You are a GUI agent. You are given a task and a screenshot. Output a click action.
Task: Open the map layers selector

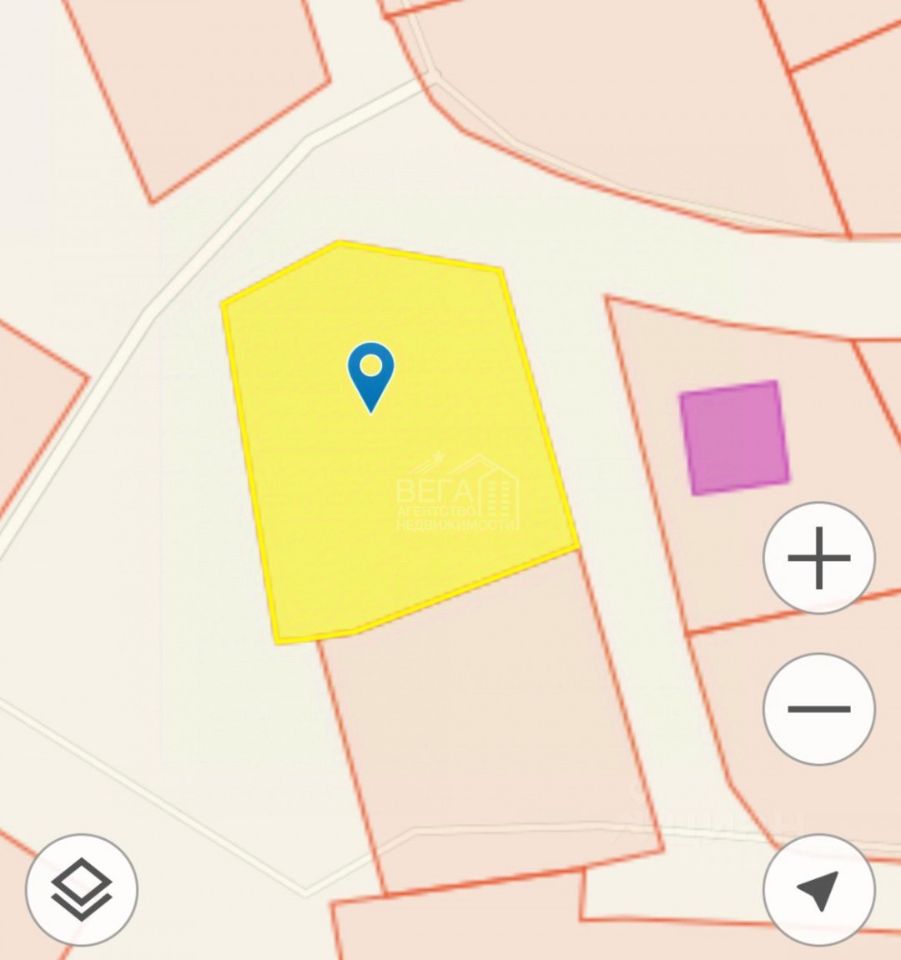[81, 890]
